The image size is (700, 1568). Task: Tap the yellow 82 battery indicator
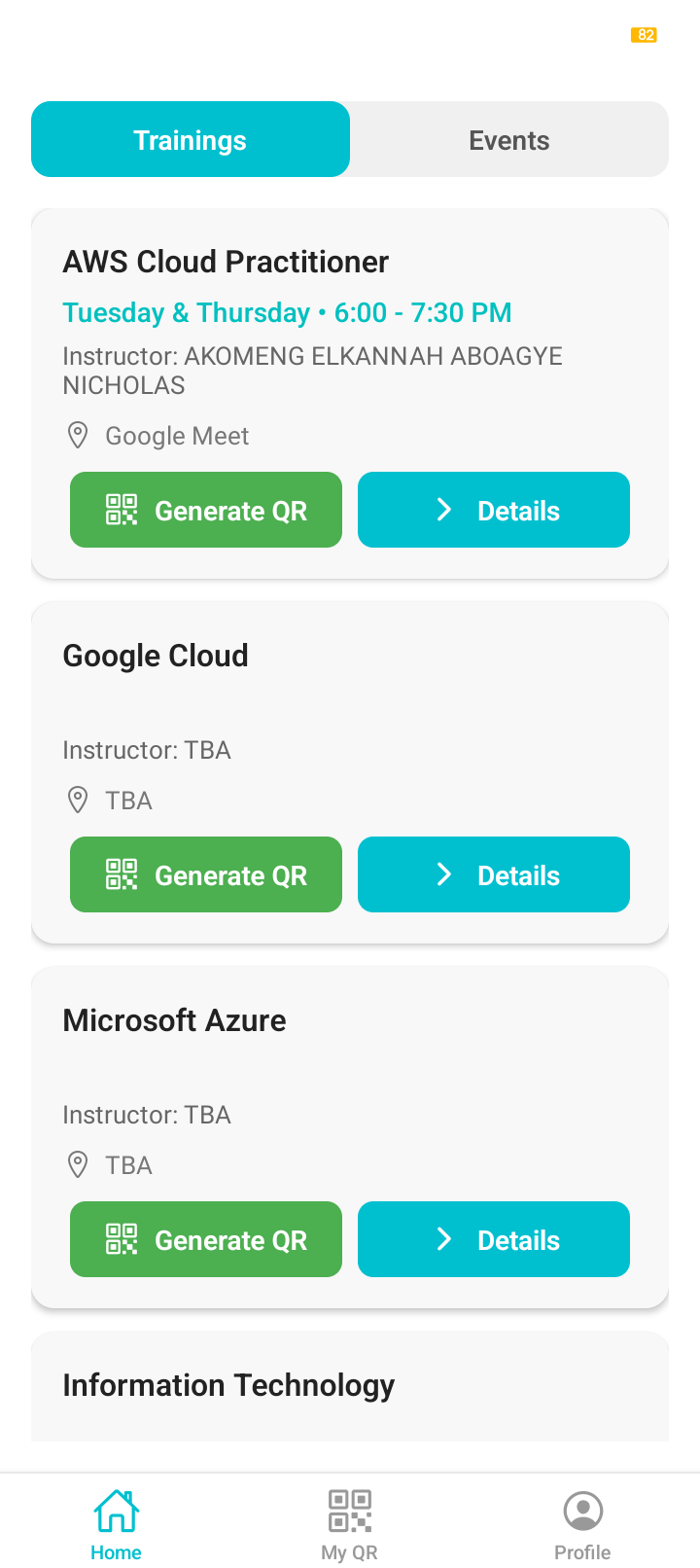[644, 34]
